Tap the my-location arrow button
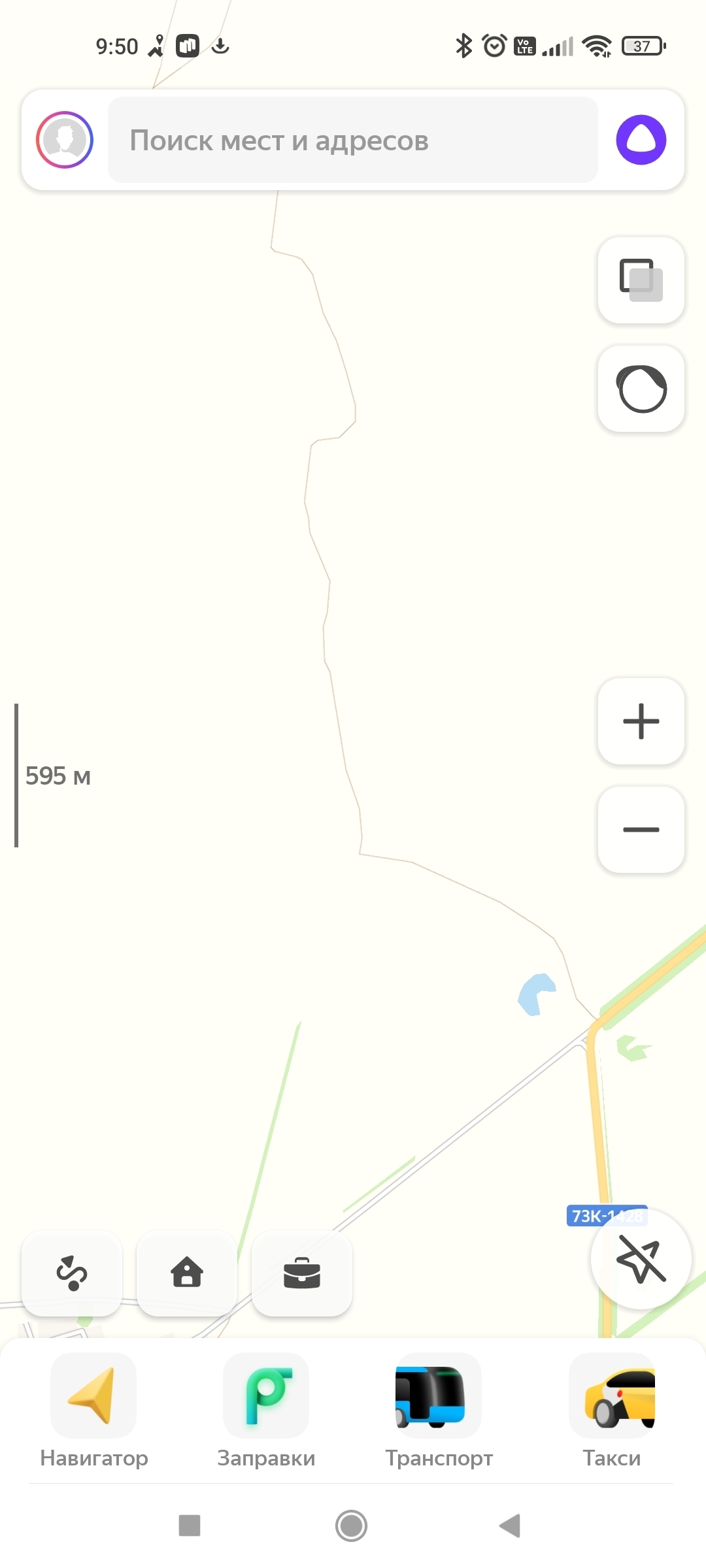This screenshot has height=1568, width=706. tap(641, 1259)
